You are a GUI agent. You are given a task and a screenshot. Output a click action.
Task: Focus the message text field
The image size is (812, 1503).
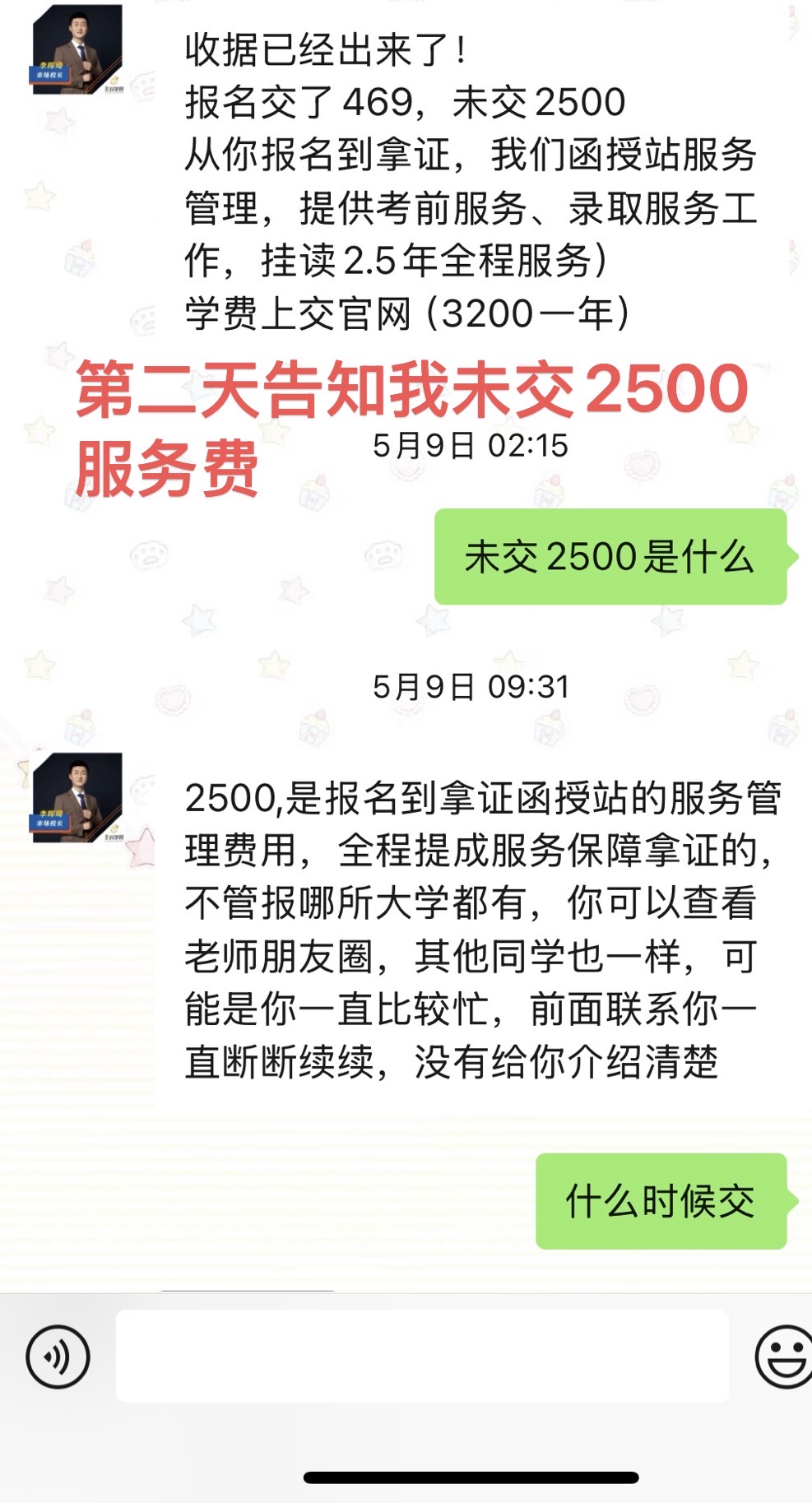pos(422,1356)
